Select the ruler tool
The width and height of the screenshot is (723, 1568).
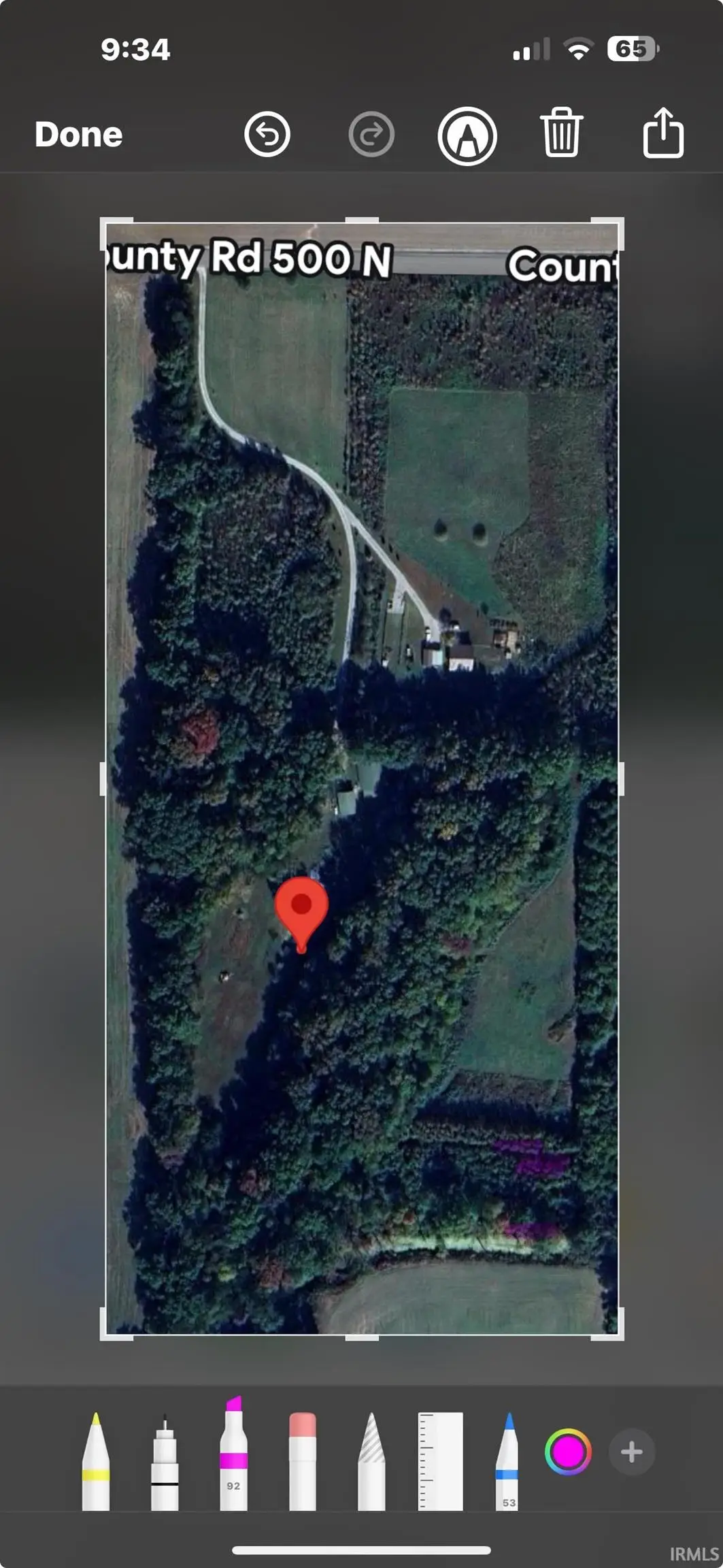pyautogui.click(x=440, y=1463)
